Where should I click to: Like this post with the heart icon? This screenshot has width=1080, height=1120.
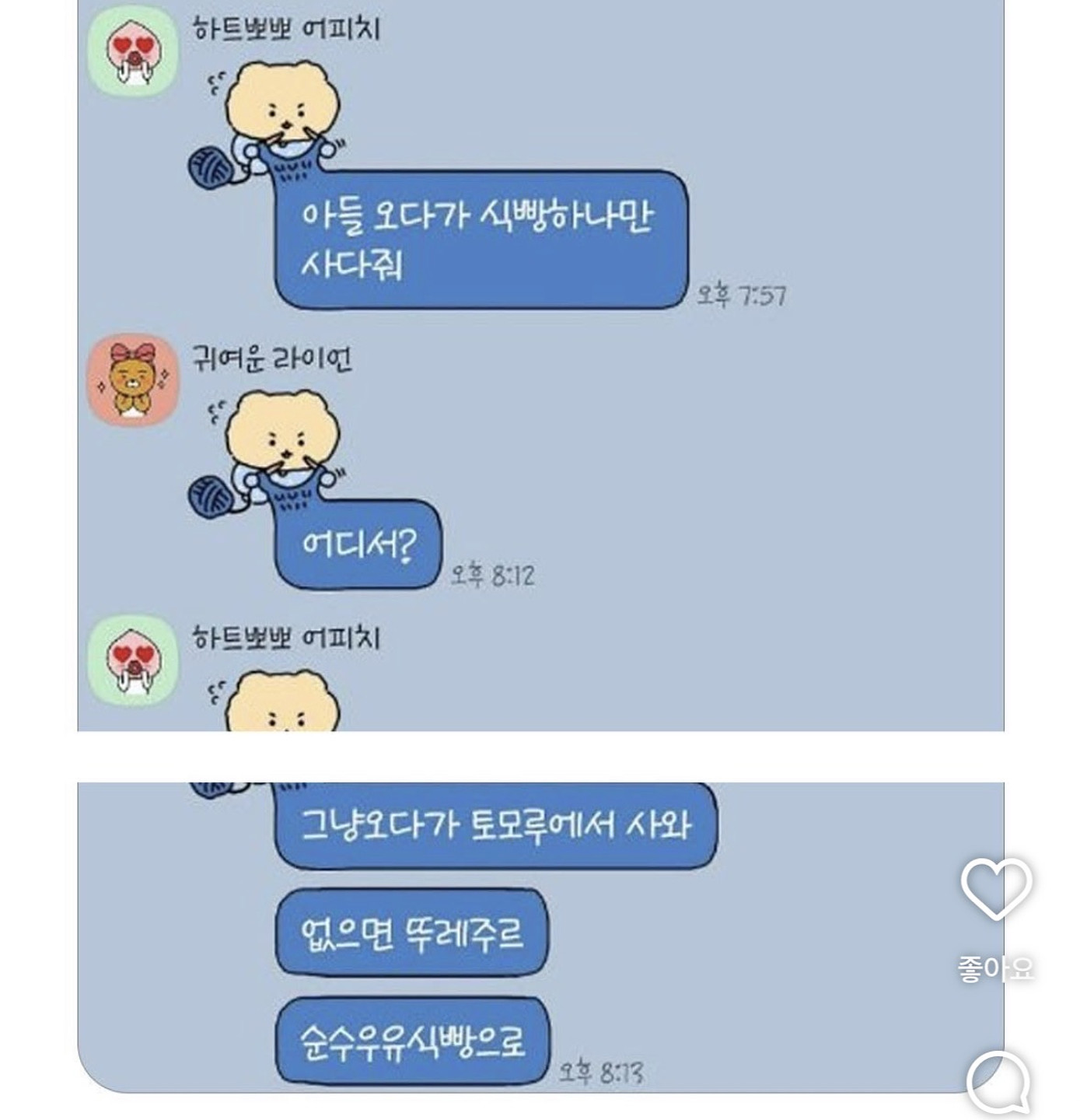tap(996, 890)
